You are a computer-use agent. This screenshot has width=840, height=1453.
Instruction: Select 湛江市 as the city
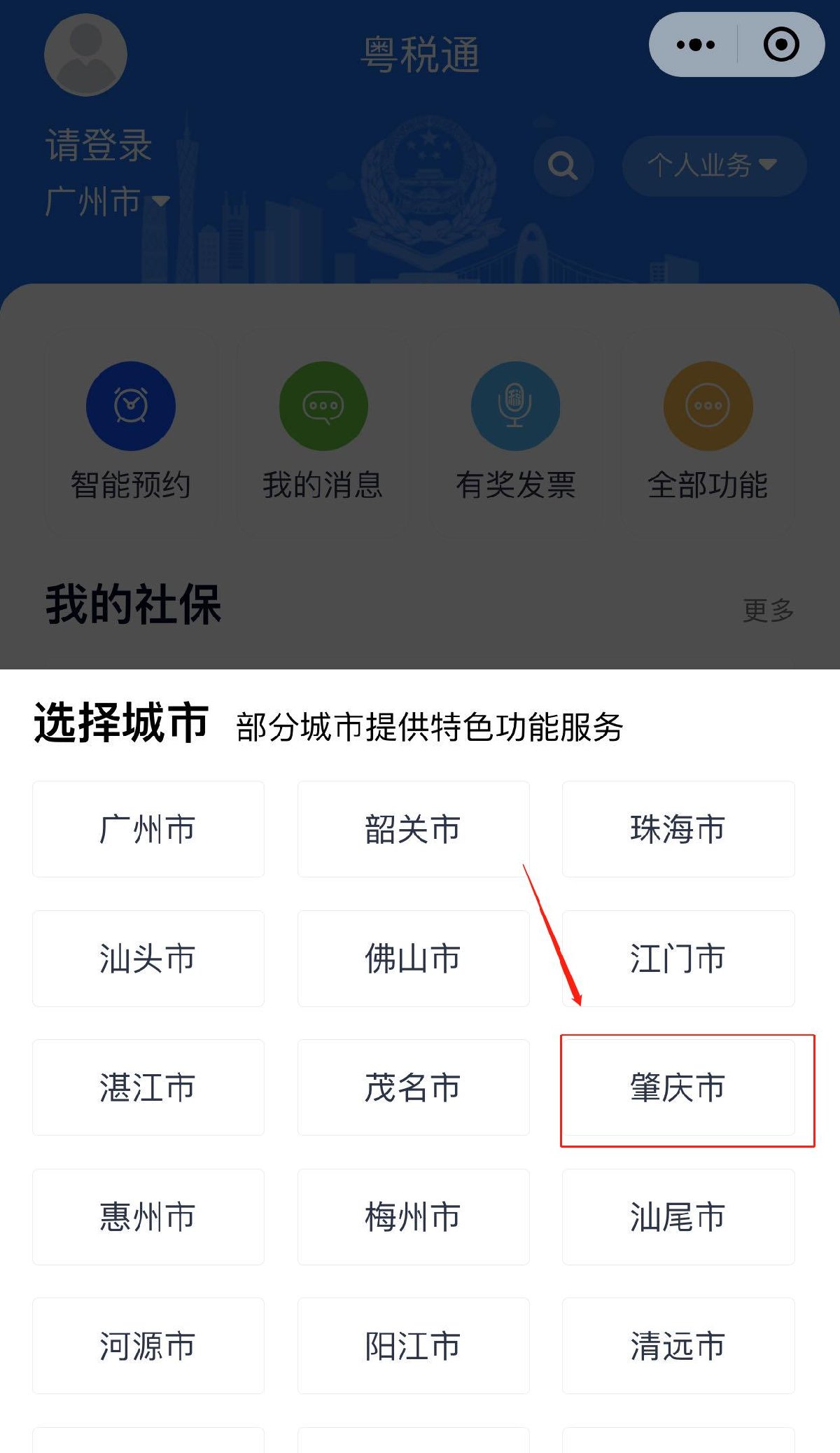(x=148, y=1087)
